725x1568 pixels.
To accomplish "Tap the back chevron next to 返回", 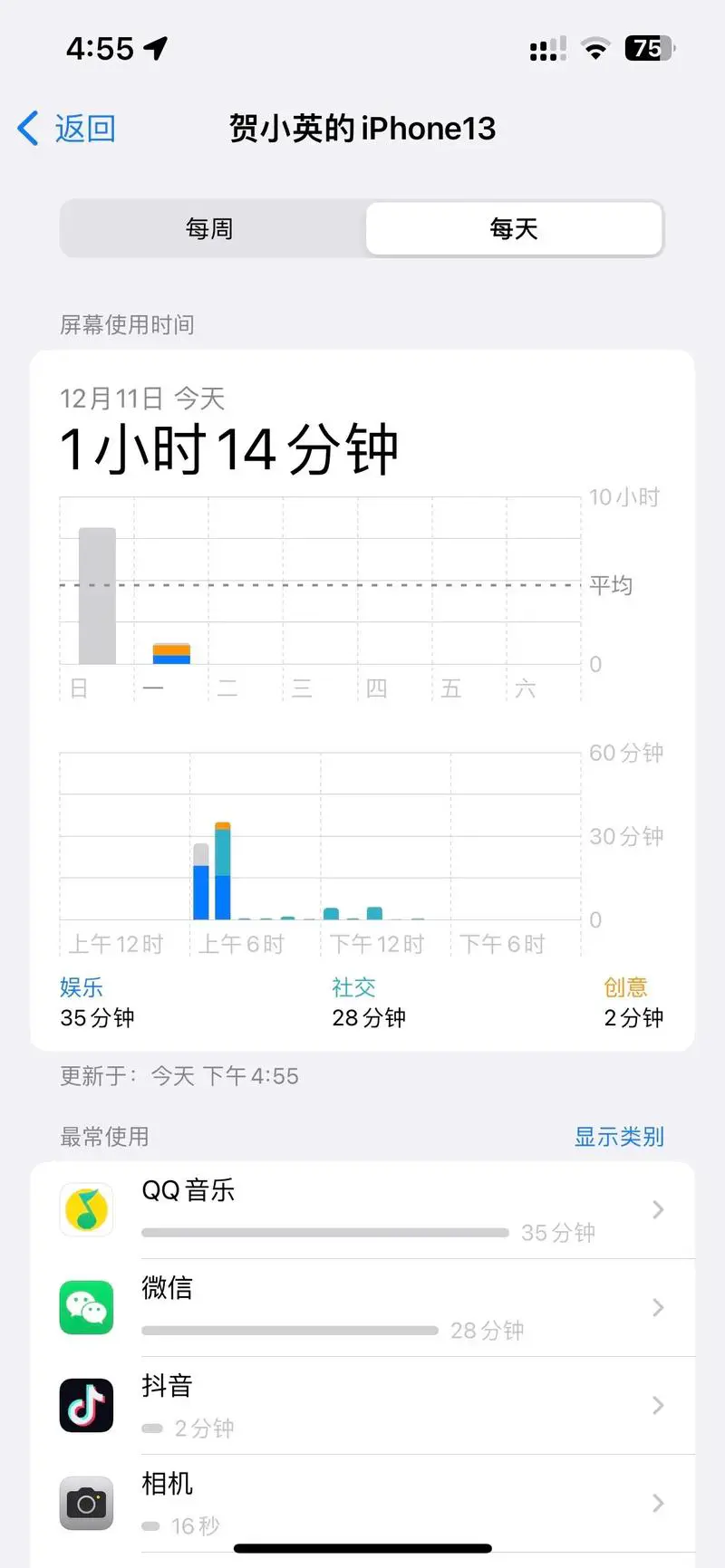I will tap(25, 128).
